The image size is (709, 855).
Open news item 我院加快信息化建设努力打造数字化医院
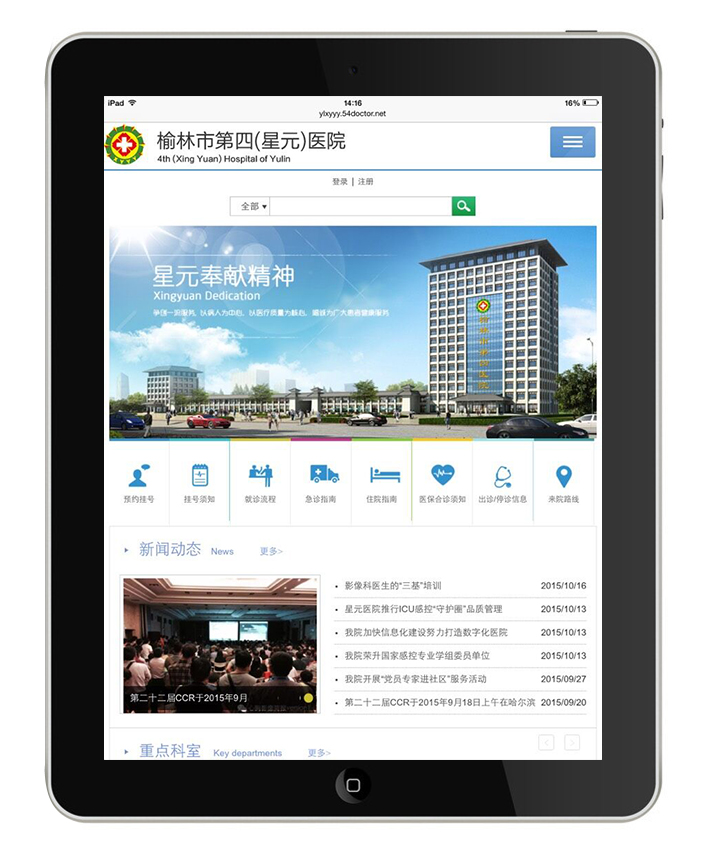pyautogui.click(x=426, y=633)
